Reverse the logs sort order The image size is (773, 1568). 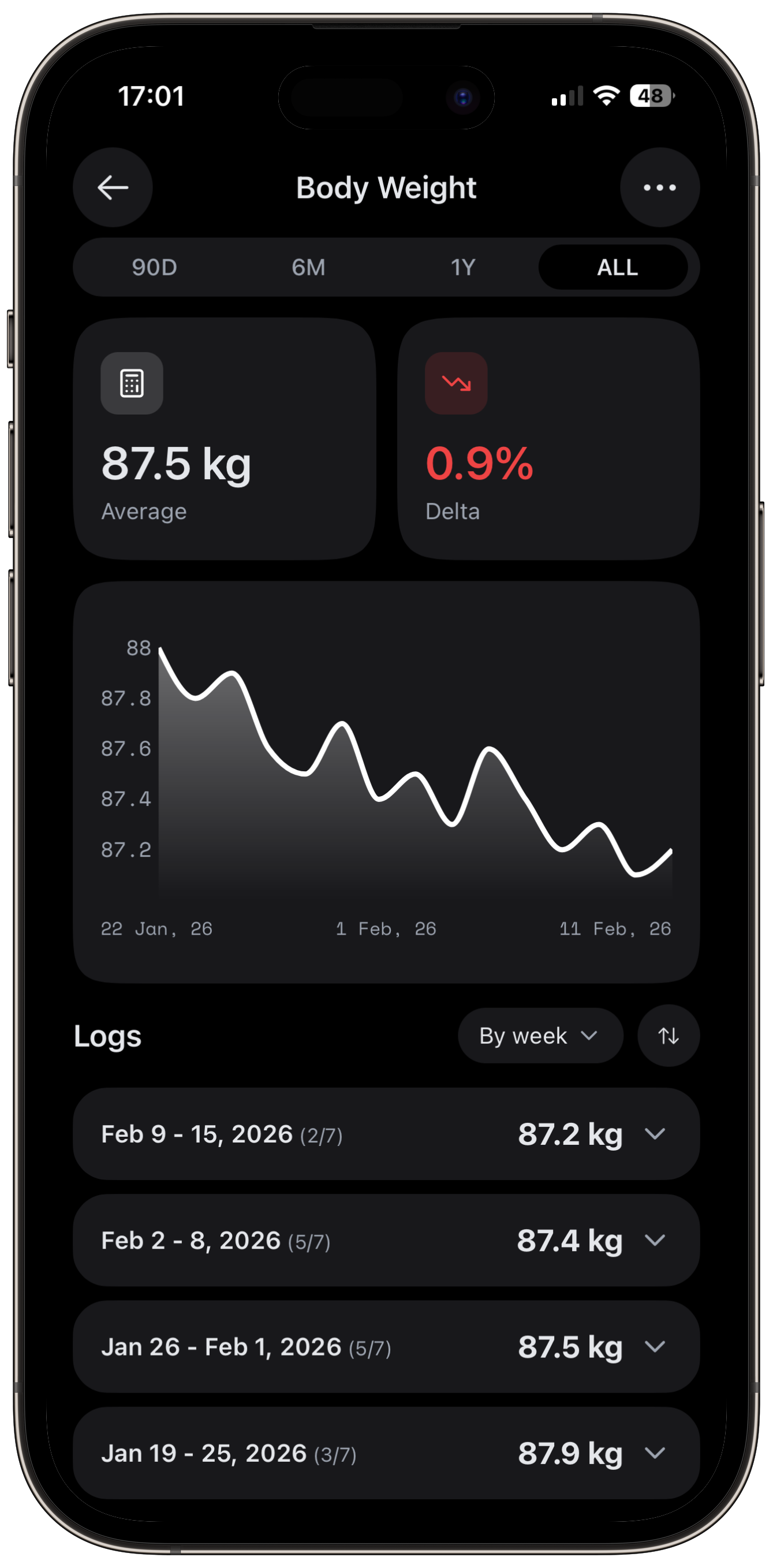pos(668,1035)
